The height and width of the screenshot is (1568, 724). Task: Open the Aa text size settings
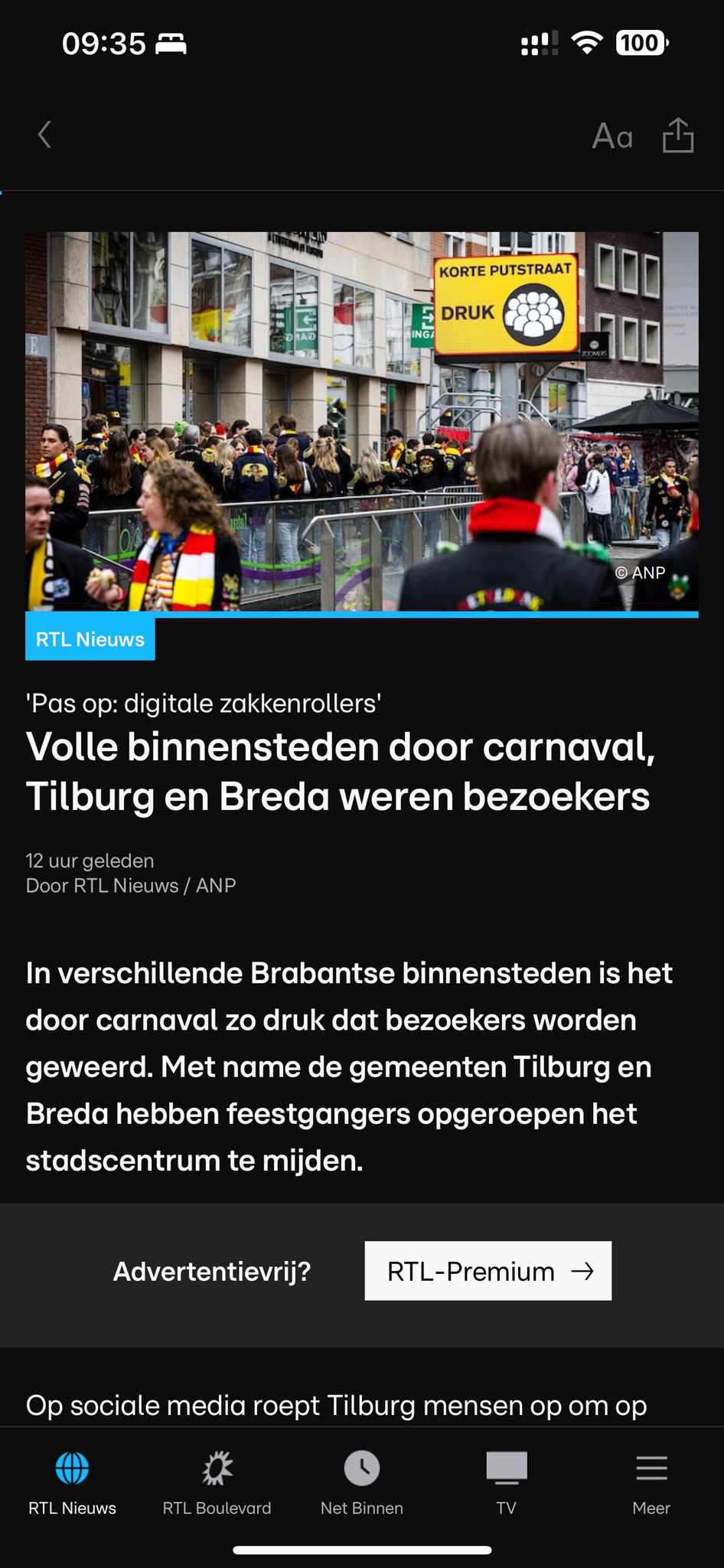coord(612,136)
